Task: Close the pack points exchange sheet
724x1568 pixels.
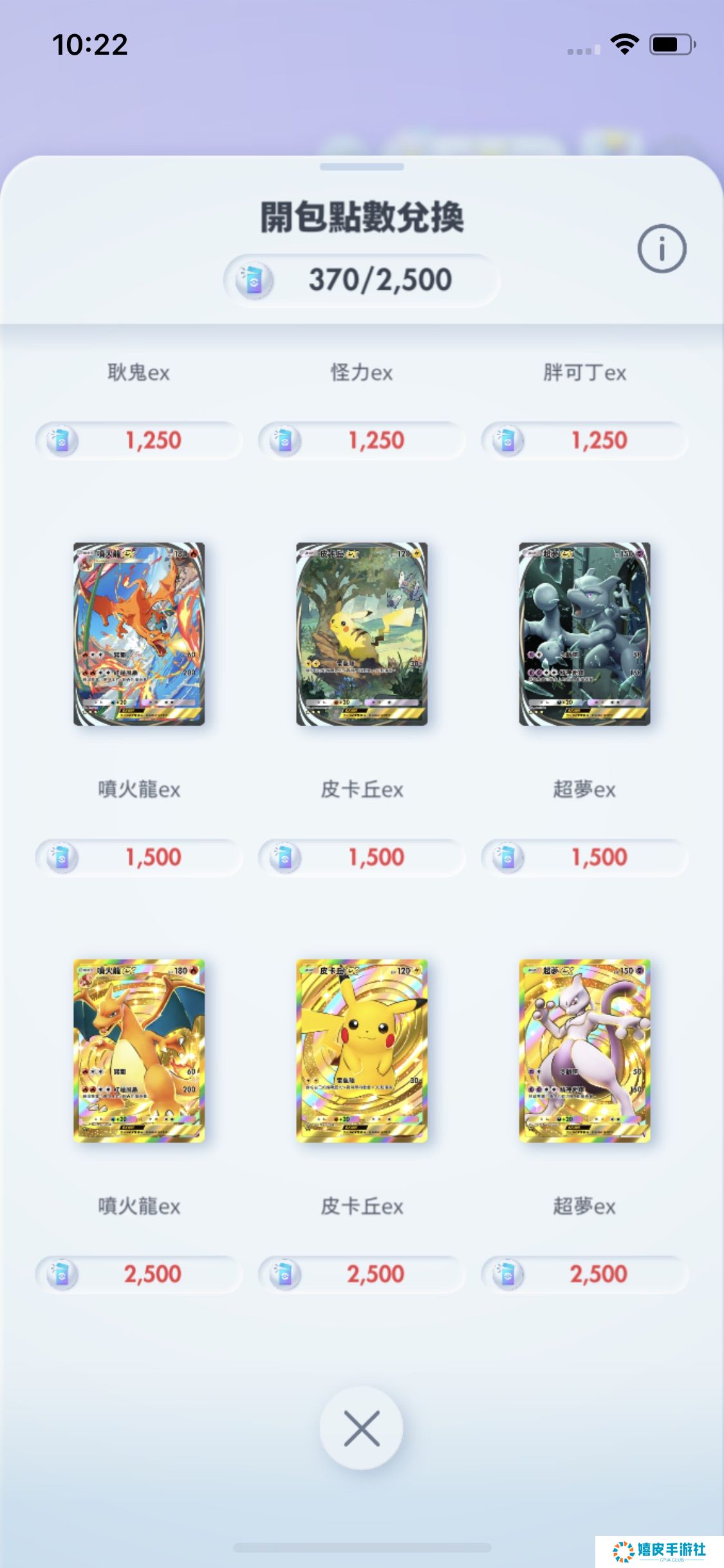Action: coord(362,1428)
